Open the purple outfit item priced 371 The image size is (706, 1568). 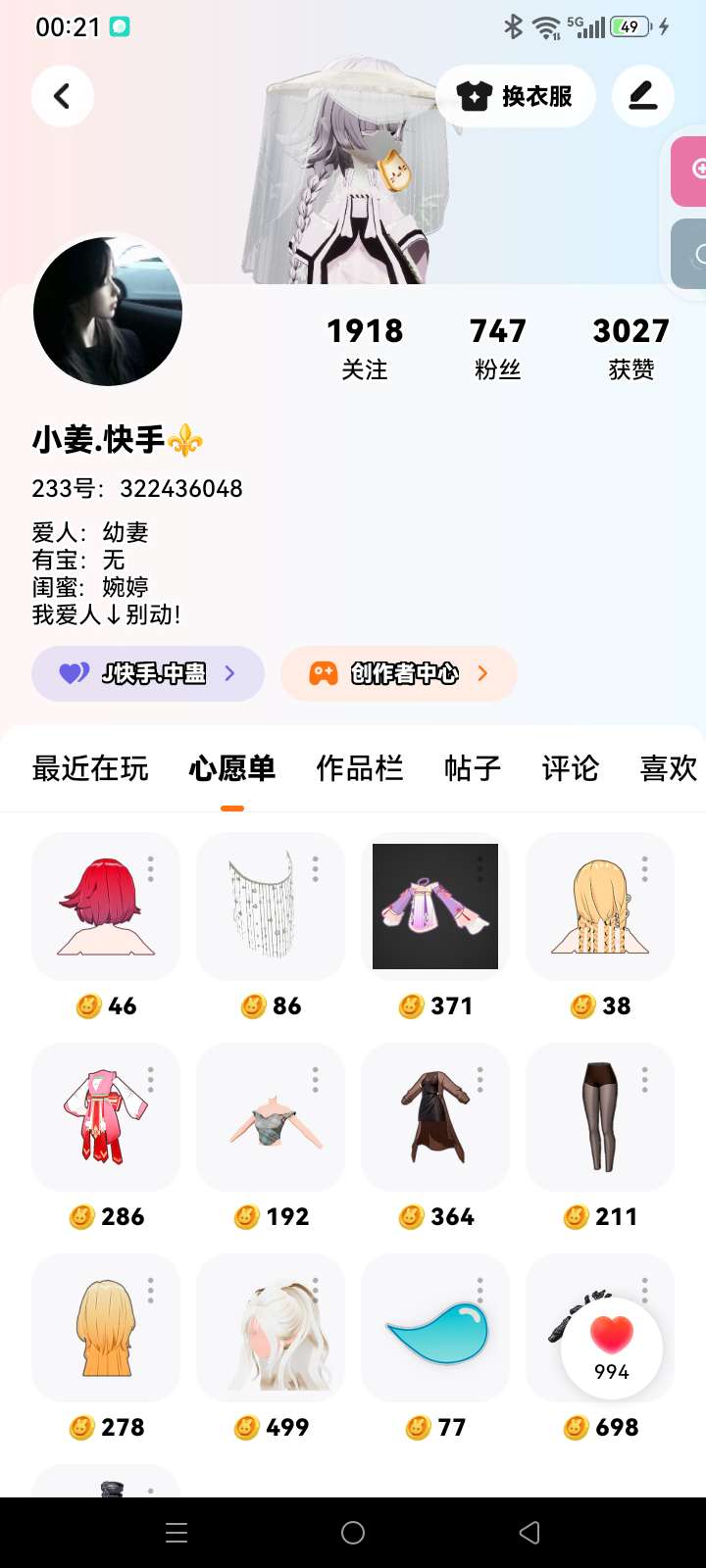(435, 906)
